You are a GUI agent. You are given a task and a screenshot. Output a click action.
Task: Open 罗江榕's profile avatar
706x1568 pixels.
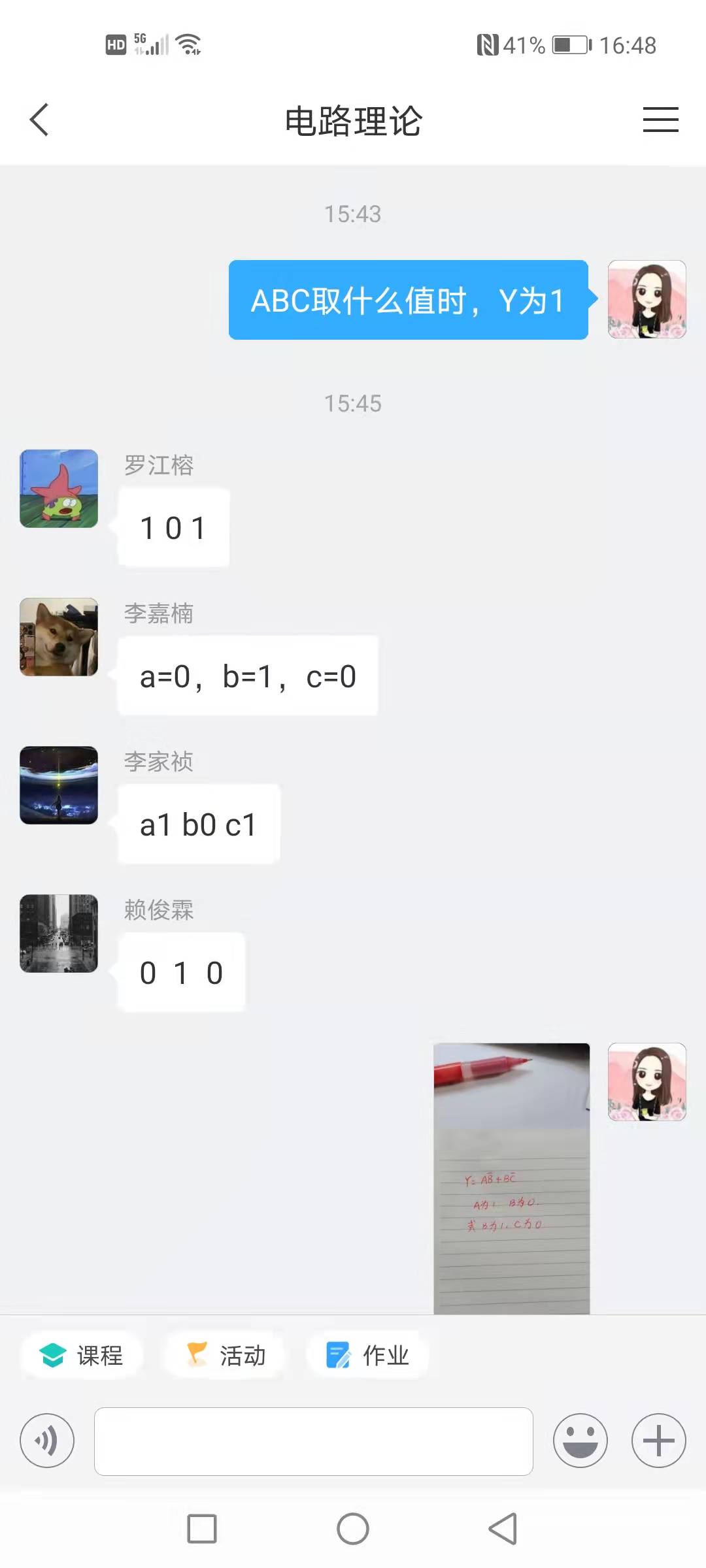(x=59, y=489)
